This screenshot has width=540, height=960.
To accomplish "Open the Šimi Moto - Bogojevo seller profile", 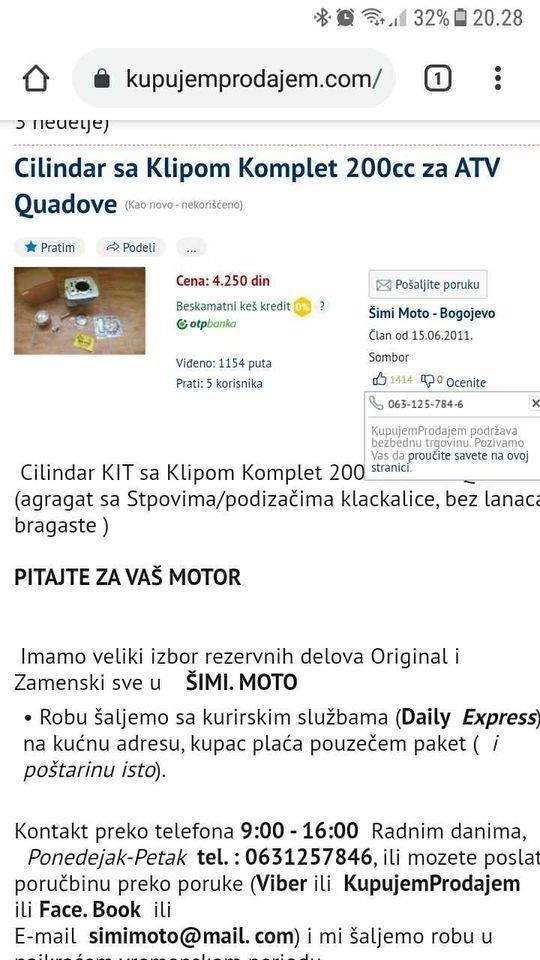I will click(x=432, y=313).
